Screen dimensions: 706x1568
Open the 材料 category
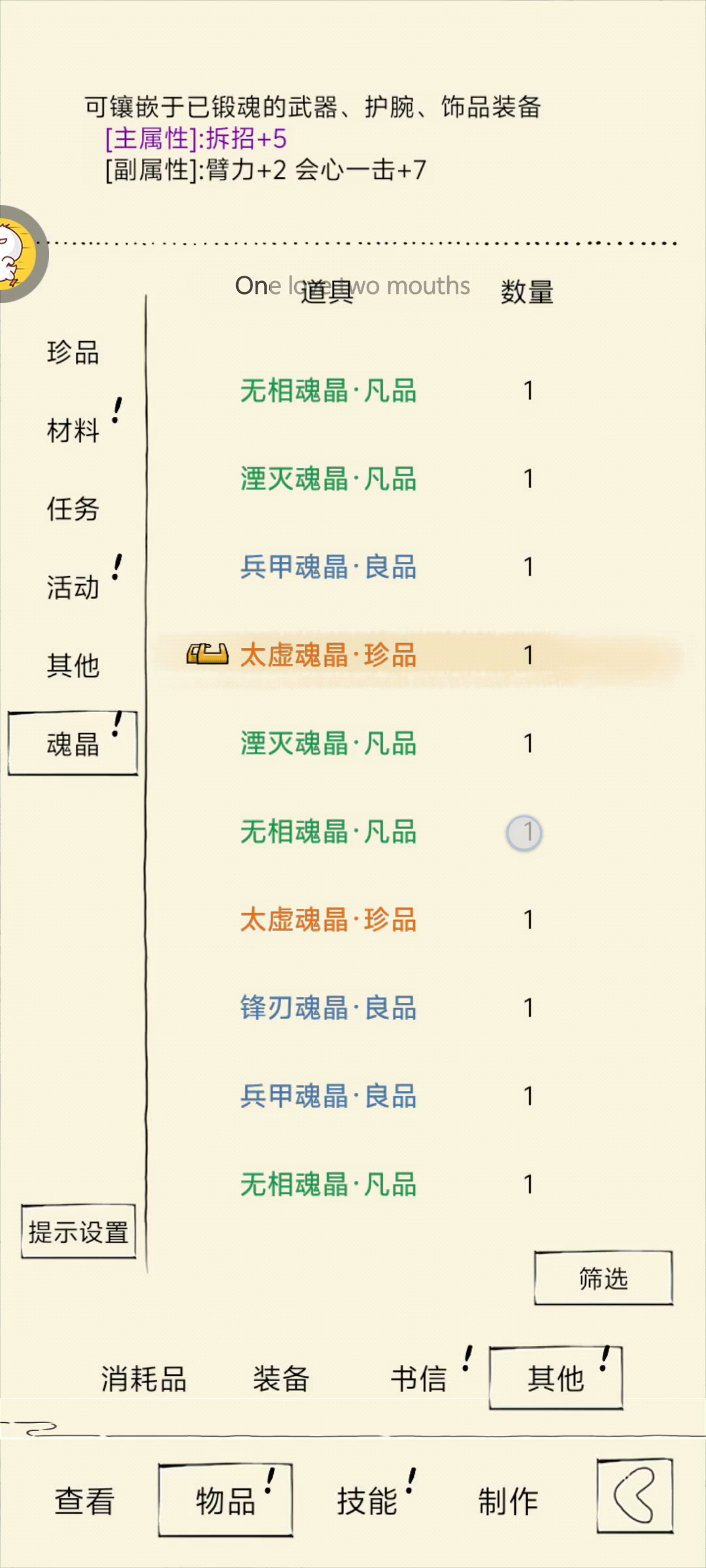click(x=73, y=431)
